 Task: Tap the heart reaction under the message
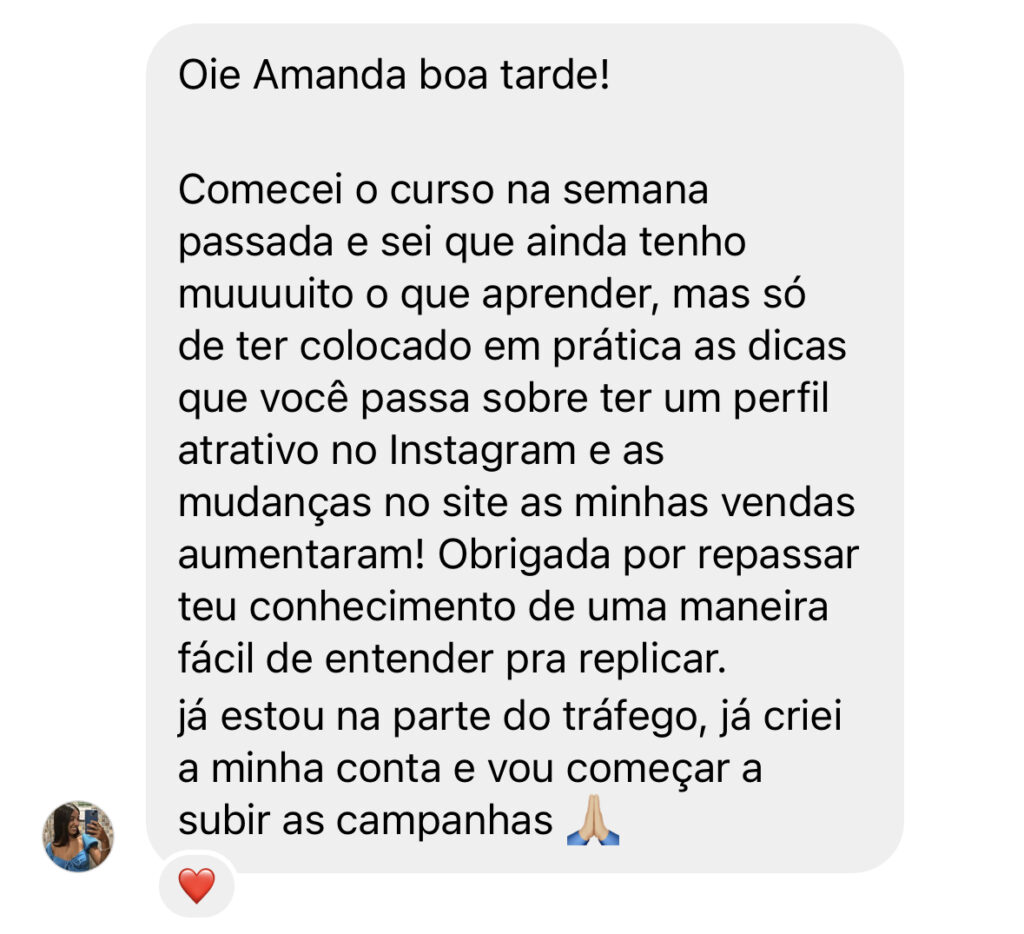[196, 886]
